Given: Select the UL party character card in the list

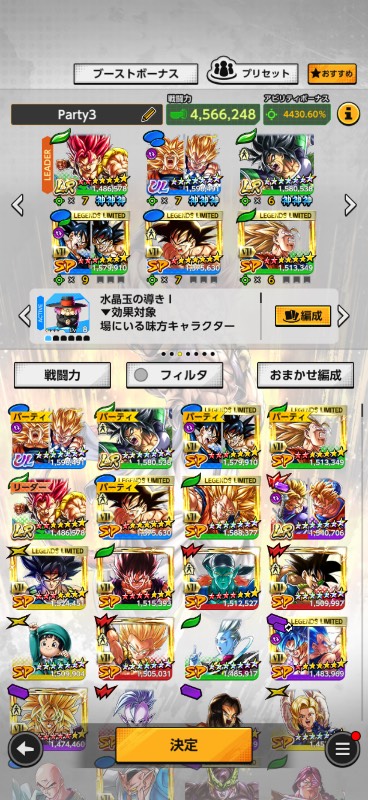Looking at the screenshot, I should click(x=47, y=437).
